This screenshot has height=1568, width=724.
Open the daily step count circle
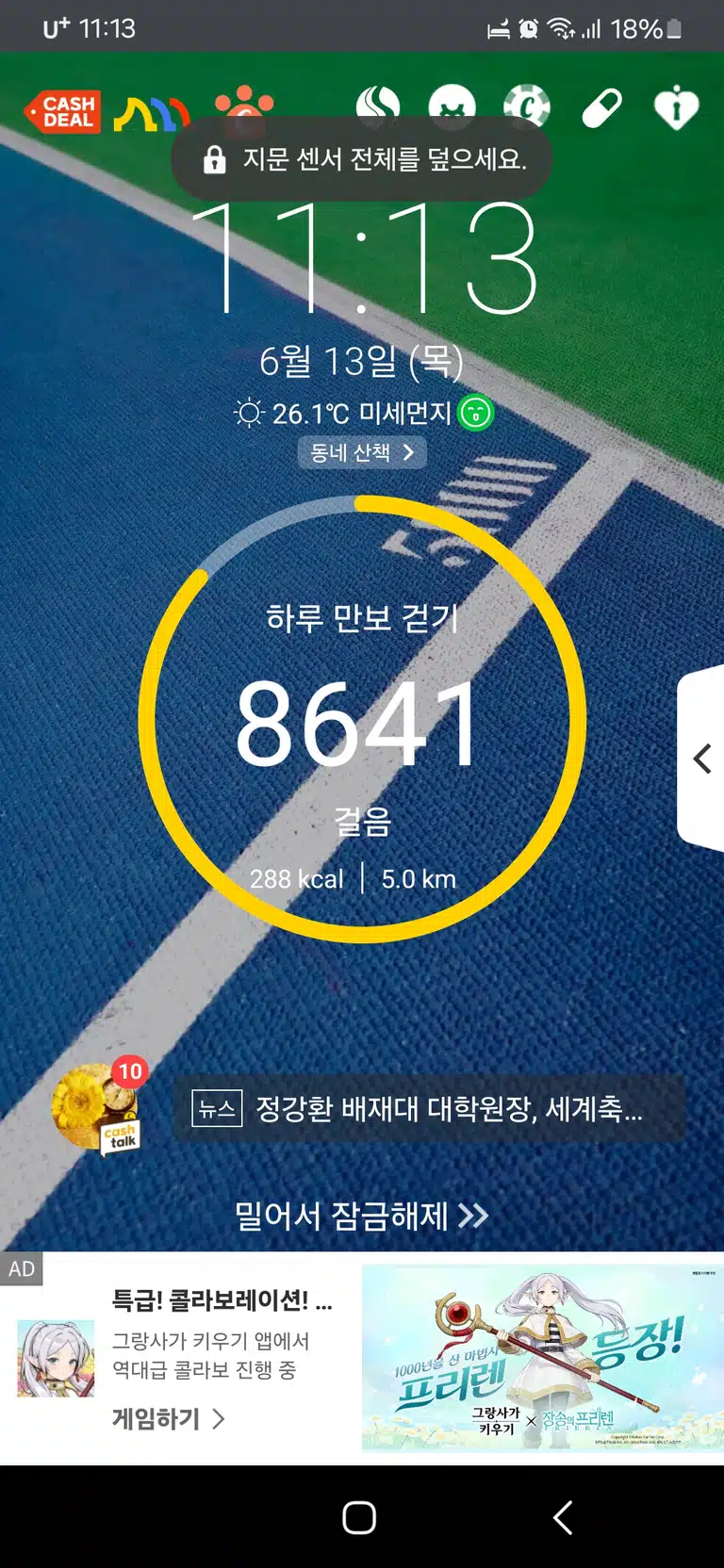point(362,719)
